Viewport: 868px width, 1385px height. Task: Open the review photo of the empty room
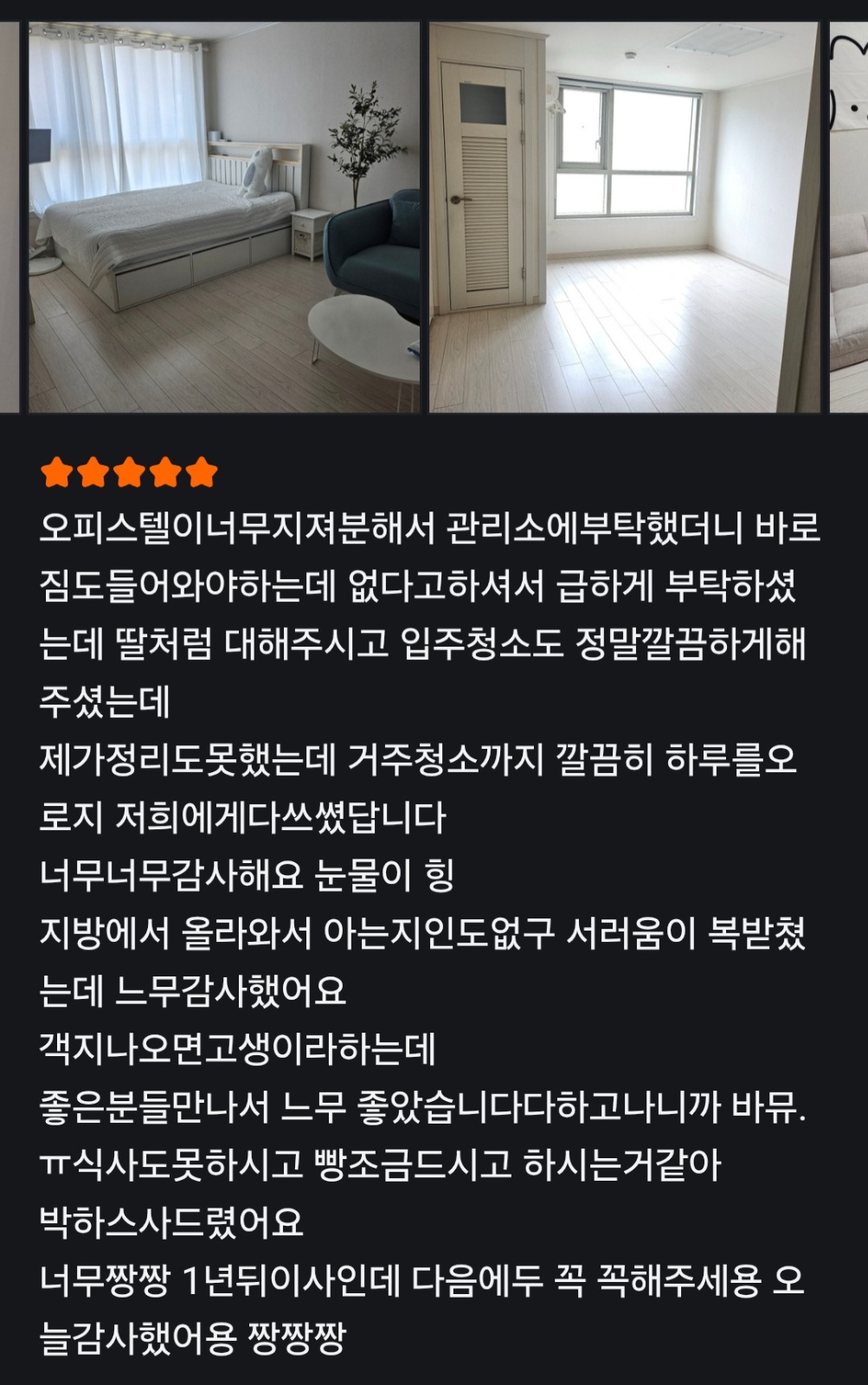[x=625, y=217]
